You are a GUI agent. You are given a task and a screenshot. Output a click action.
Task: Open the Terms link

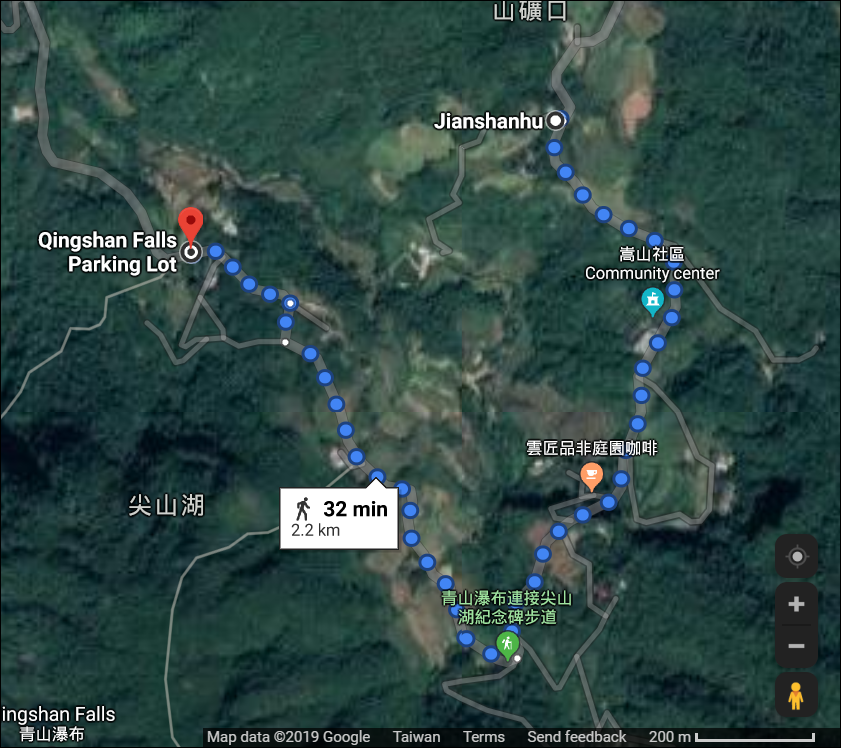click(x=484, y=737)
